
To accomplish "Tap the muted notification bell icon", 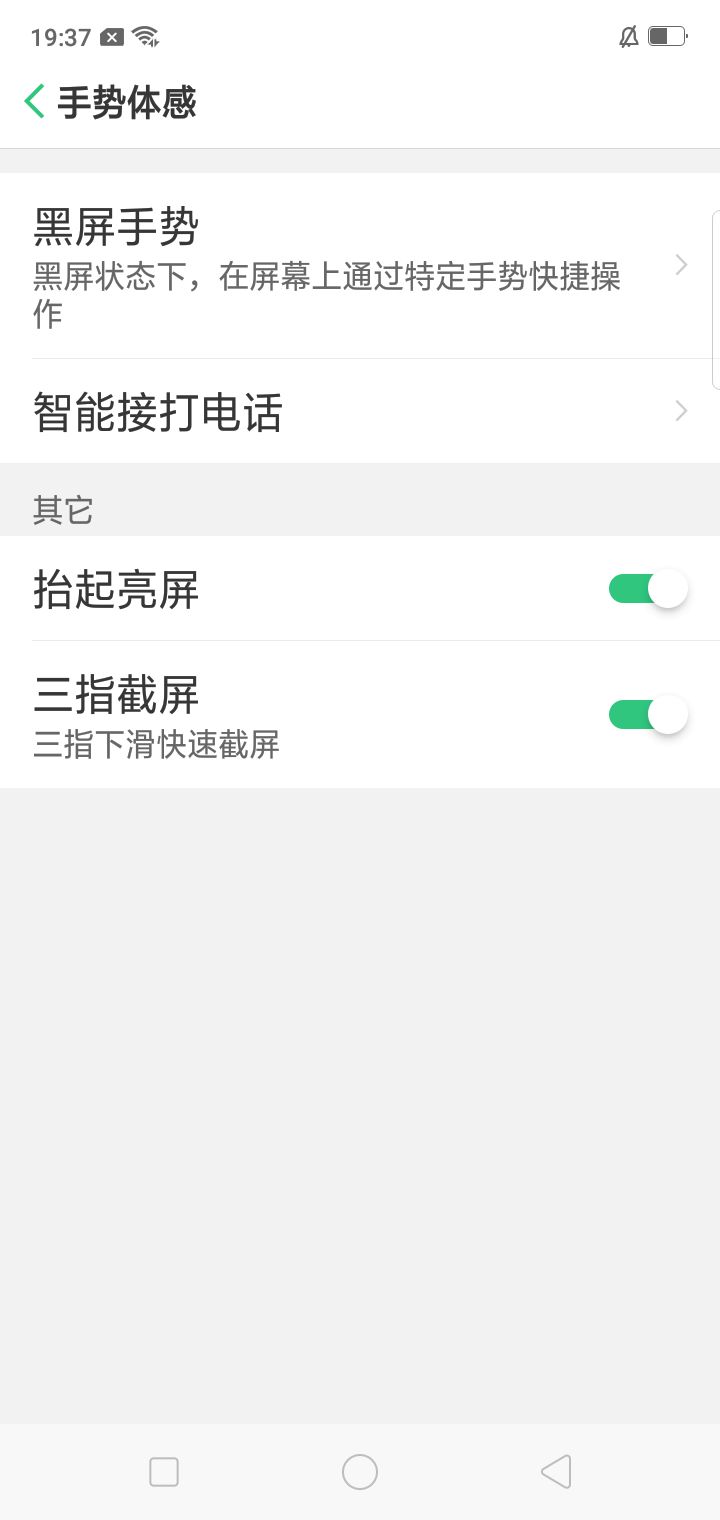I will [x=627, y=35].
